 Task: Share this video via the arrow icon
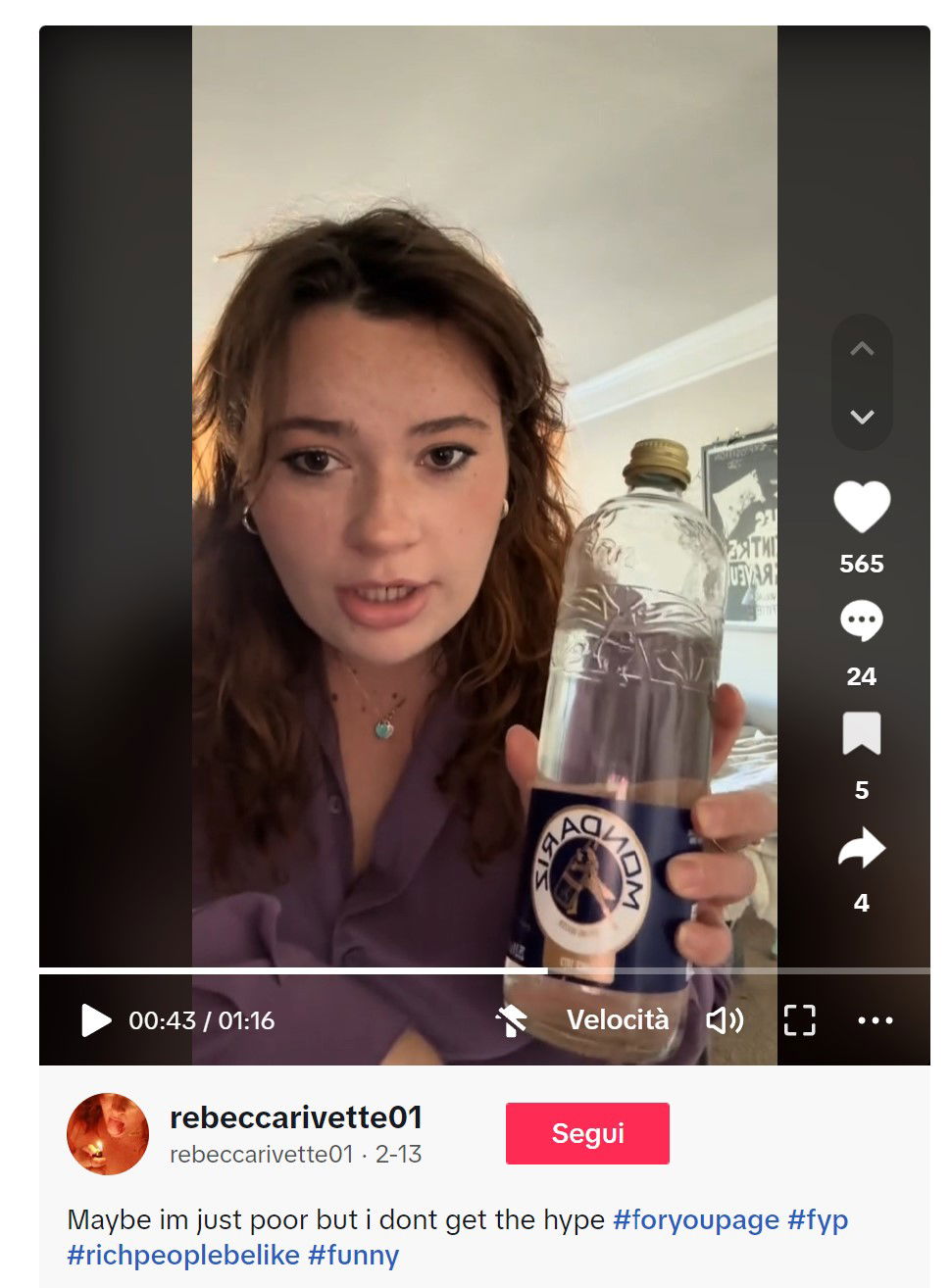click(x=861, y=848)
